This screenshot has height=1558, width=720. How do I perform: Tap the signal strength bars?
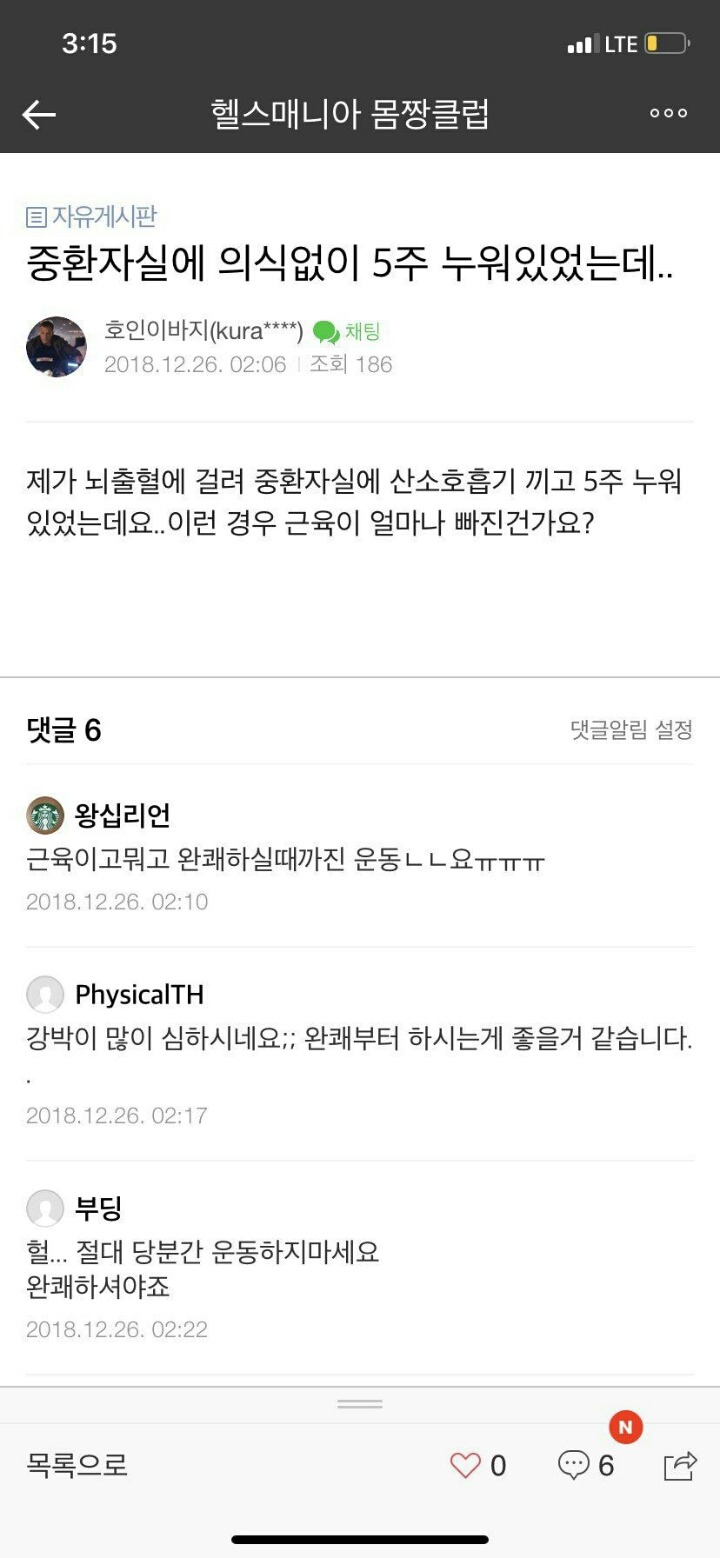[x=585, y=43]
